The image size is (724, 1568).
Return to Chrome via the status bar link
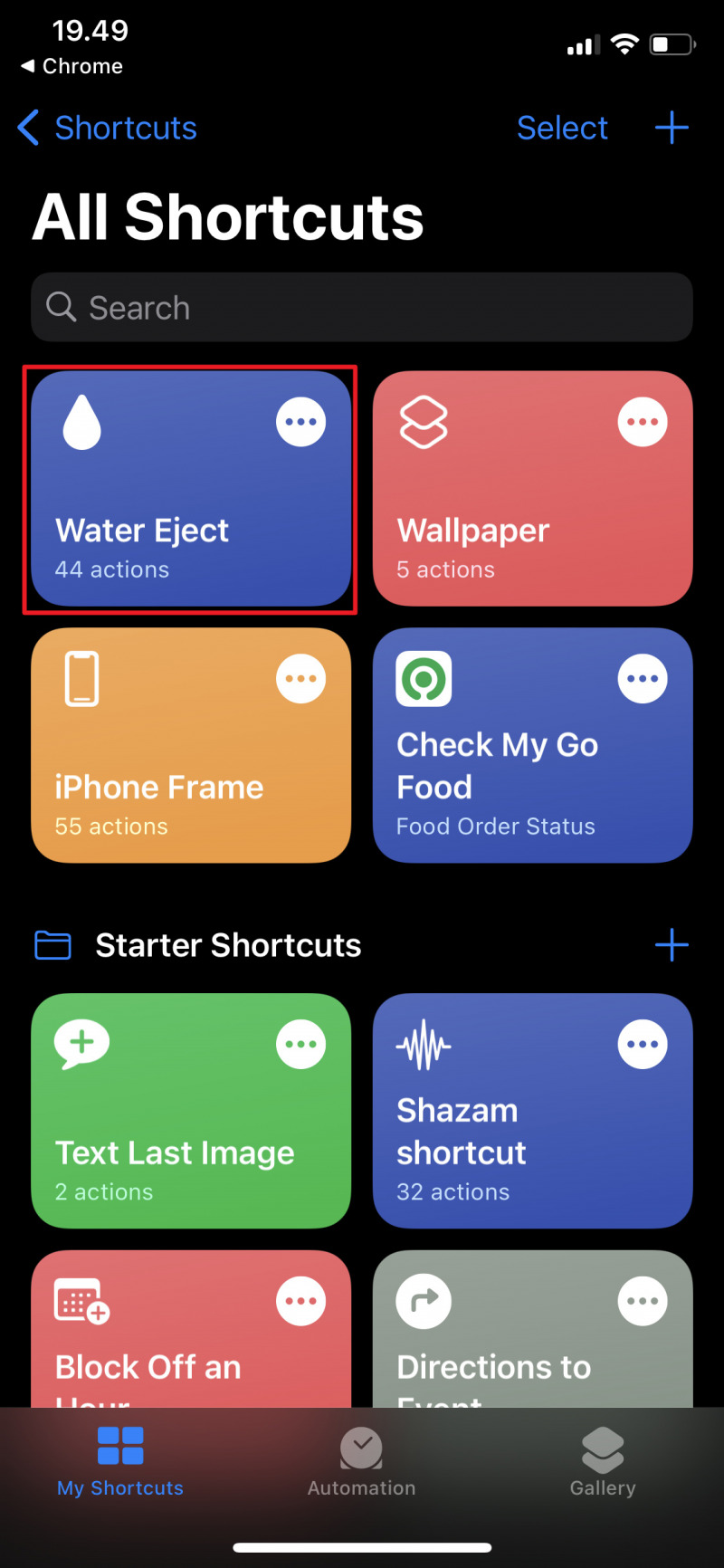[x=72, y=66]
